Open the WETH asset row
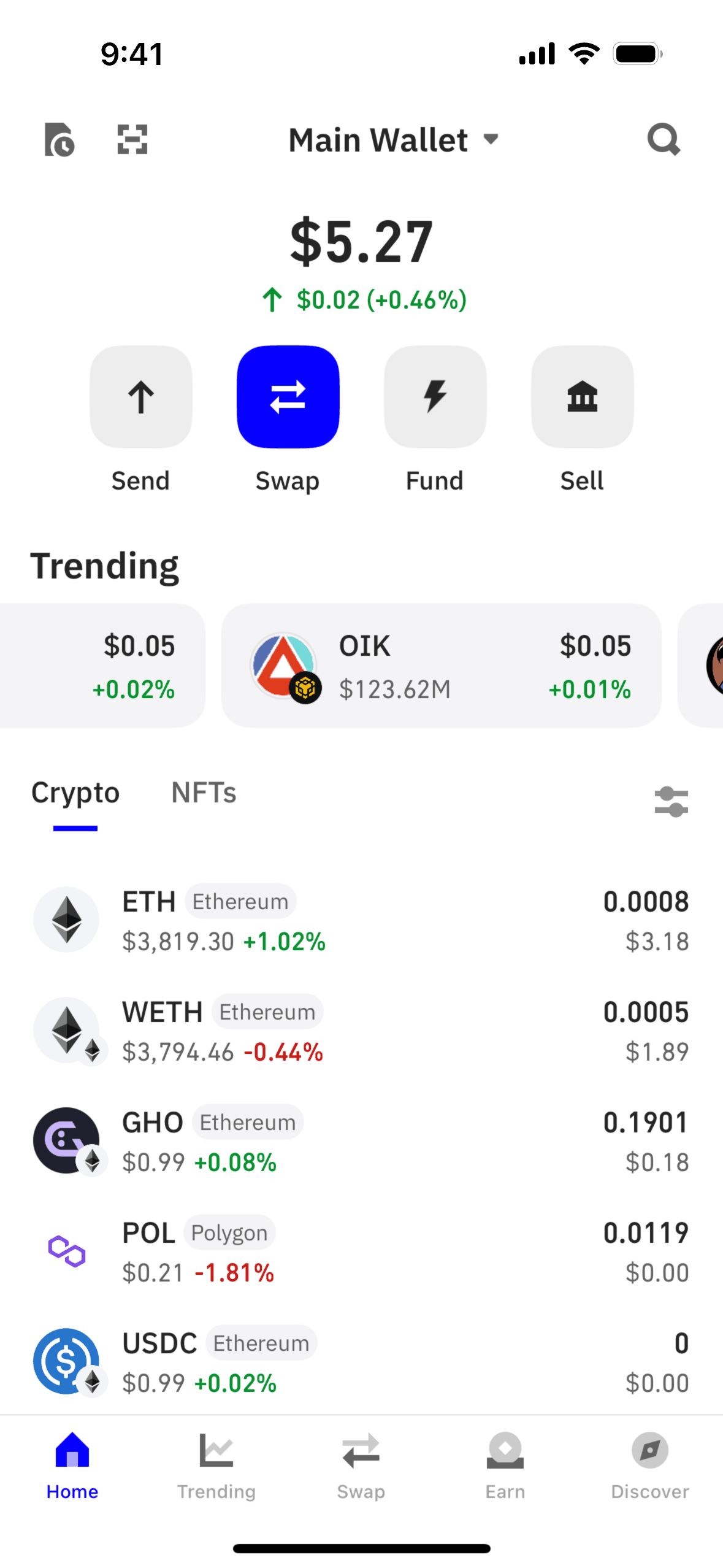The height and width of the screenshot is (1568, 723). click(361, 1031)
